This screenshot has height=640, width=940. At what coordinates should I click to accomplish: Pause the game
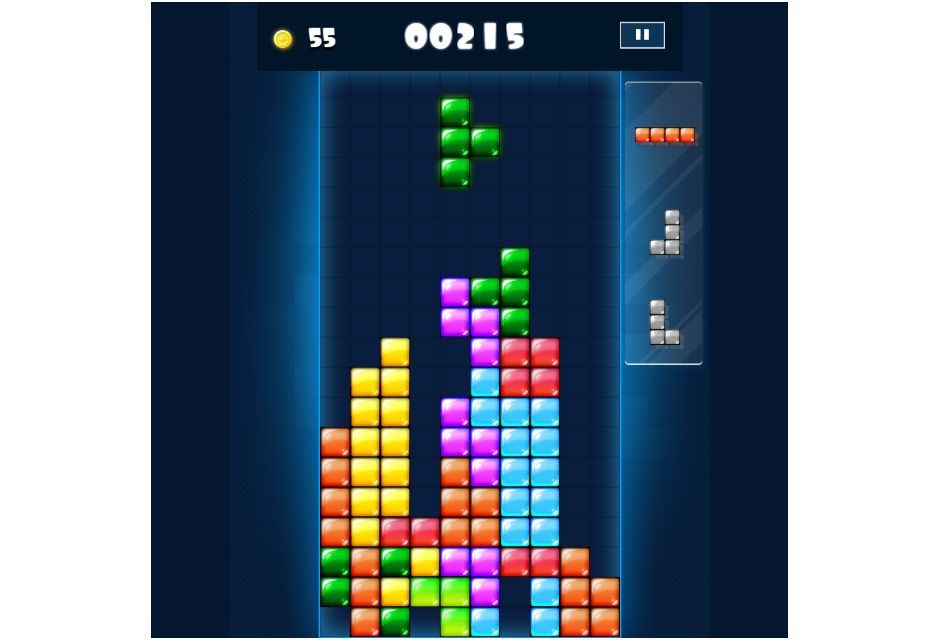click(x=642, y=35)
